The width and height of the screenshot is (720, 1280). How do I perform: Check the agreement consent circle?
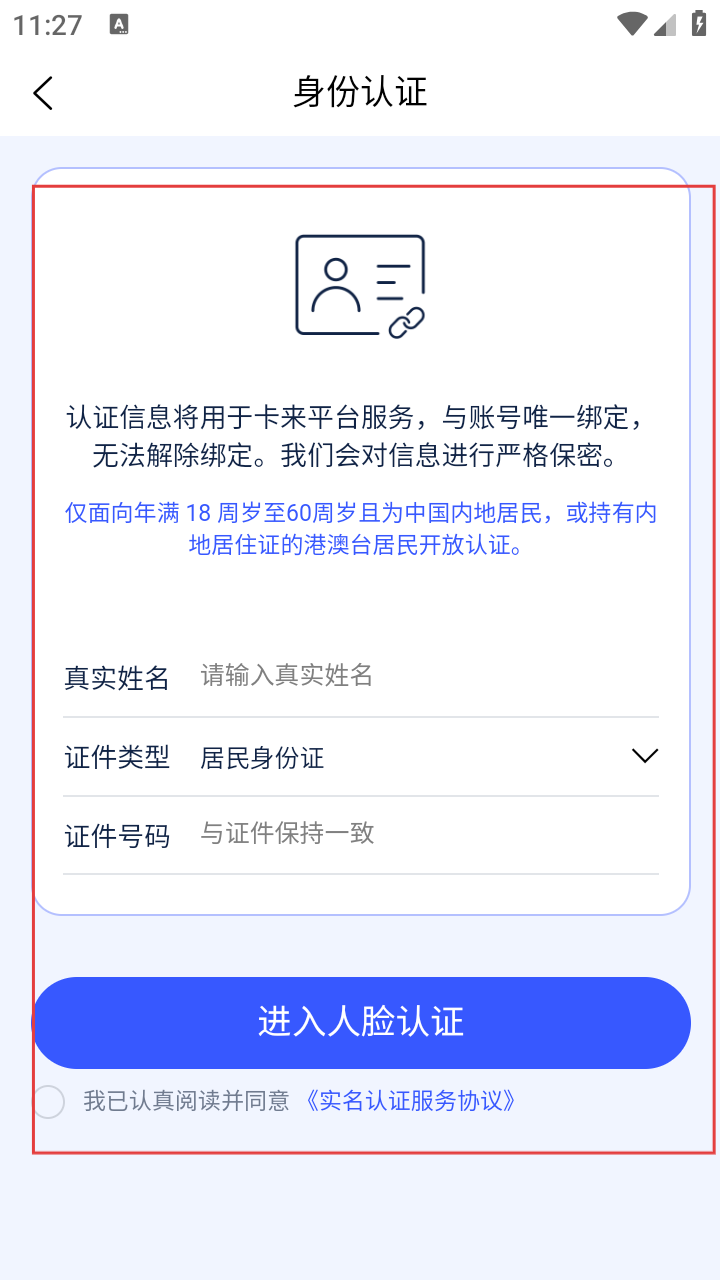click(48, 1102)
